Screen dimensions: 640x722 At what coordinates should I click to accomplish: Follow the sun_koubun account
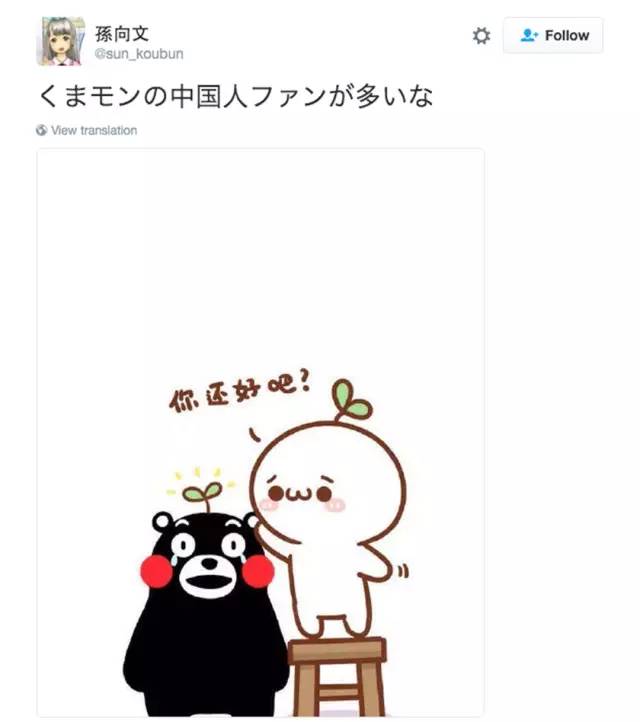[553, 35]
